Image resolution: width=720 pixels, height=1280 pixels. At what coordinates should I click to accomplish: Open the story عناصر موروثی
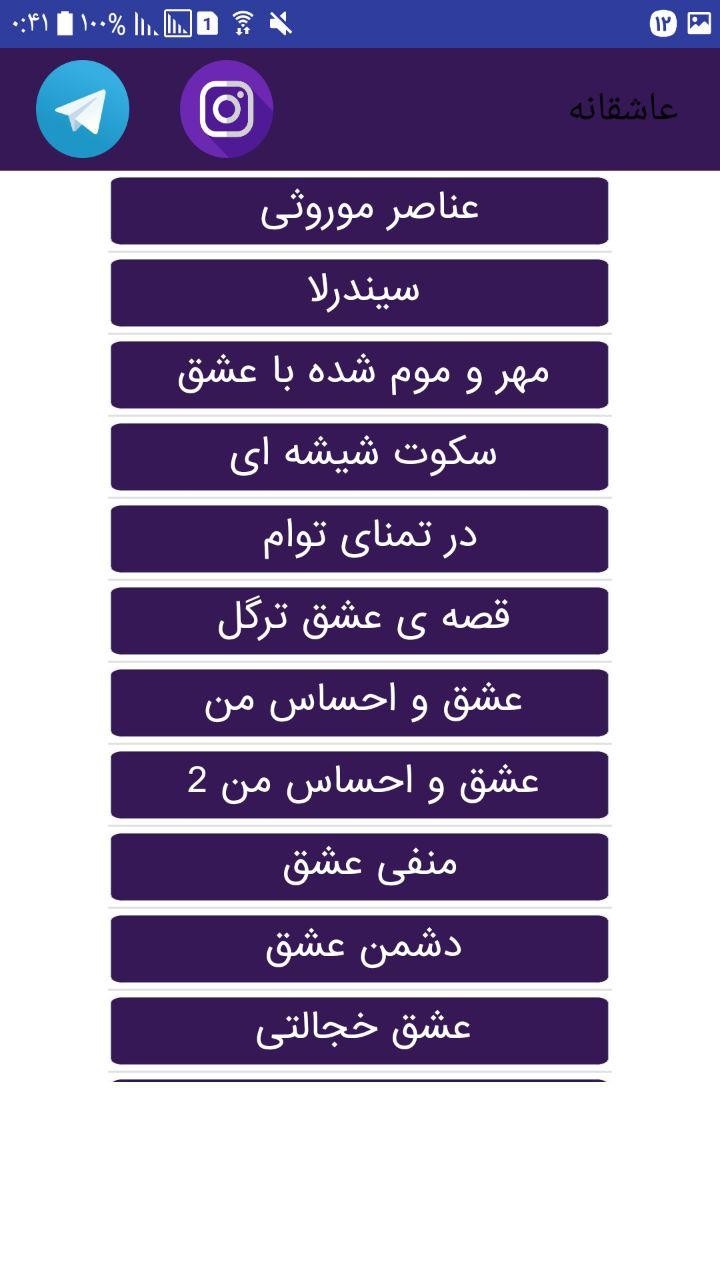pos(359,211)
